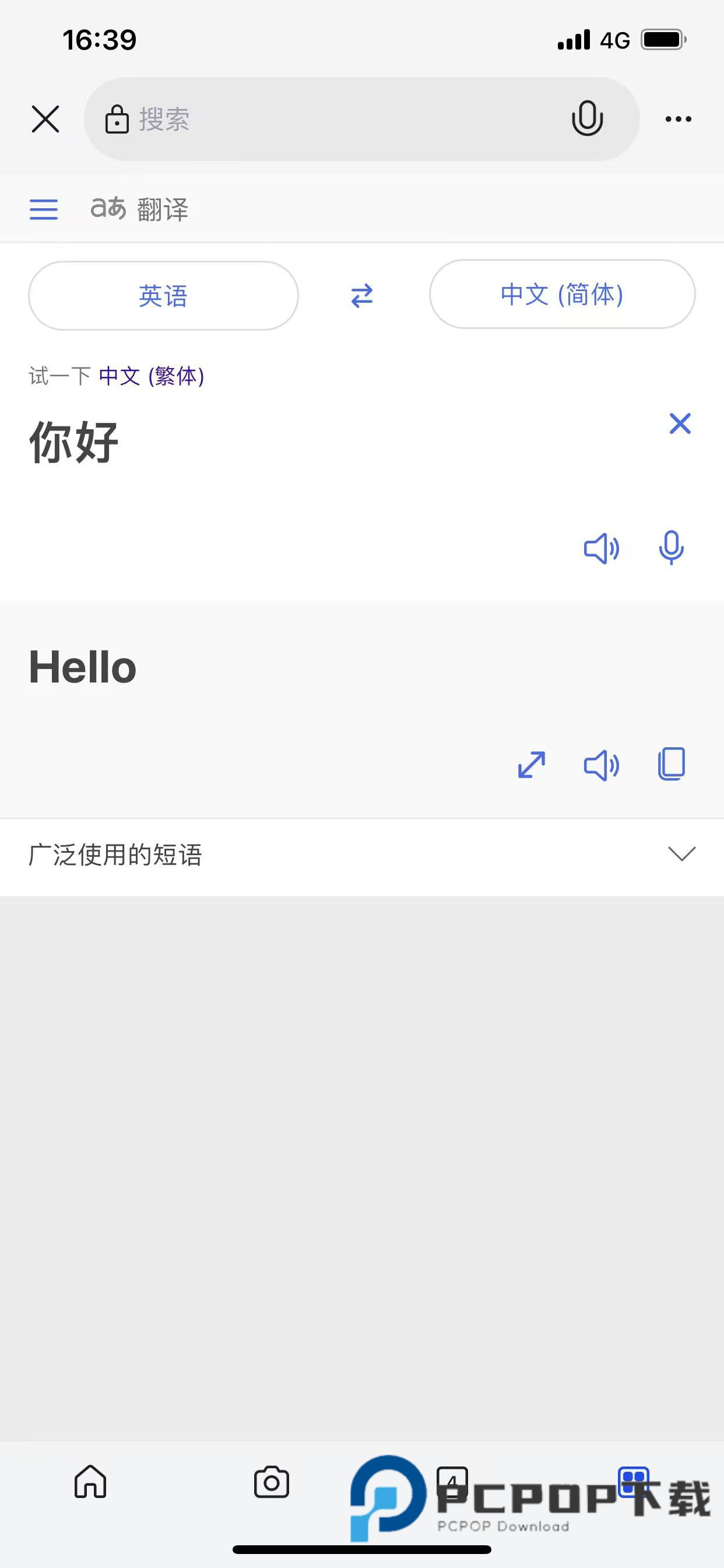724x1568 pixels.
Task: Listen to the 你好 source text
Action: click(x=601, y=548)
